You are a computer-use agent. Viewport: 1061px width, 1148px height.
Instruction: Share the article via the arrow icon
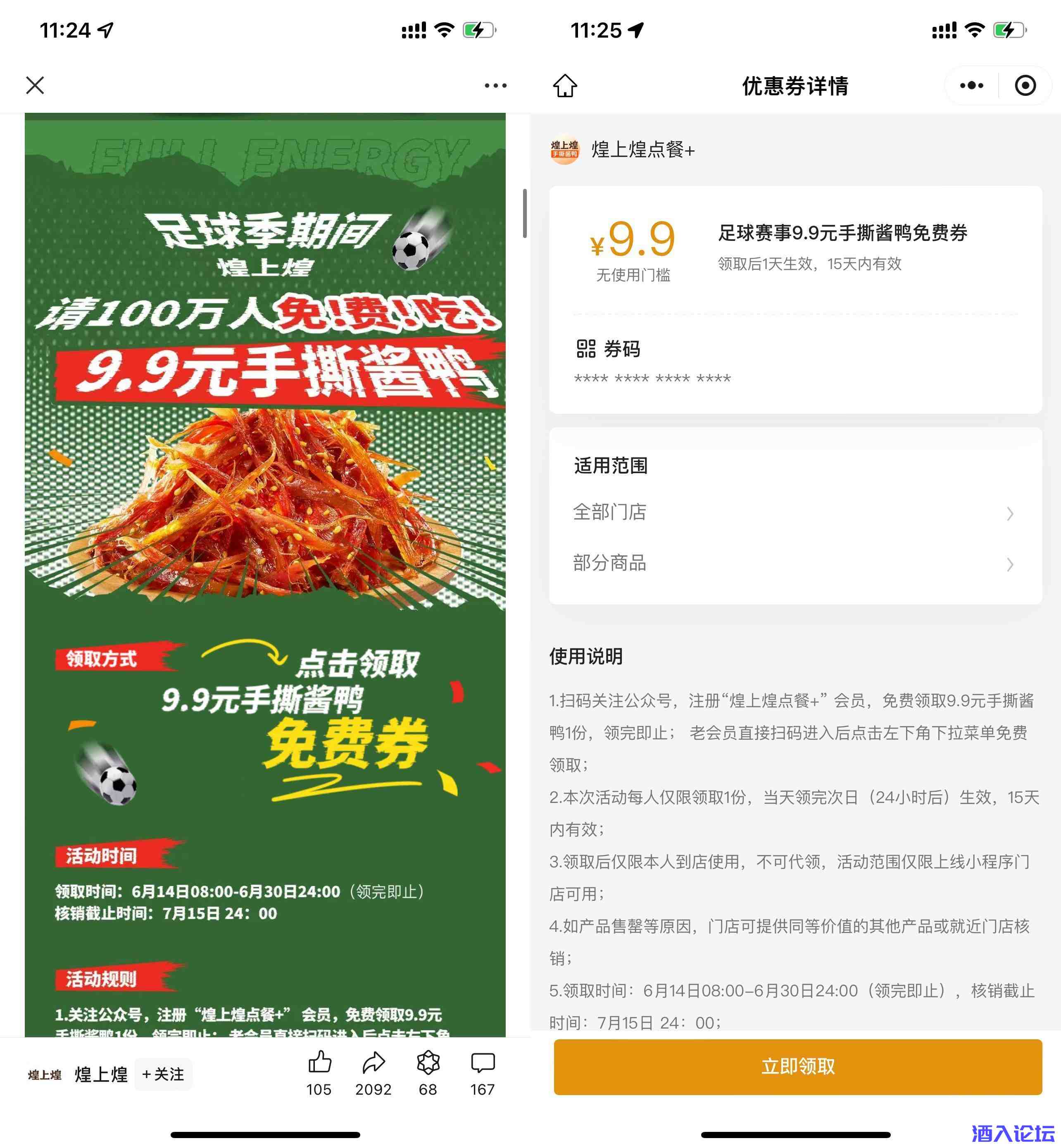(373, 1063)
